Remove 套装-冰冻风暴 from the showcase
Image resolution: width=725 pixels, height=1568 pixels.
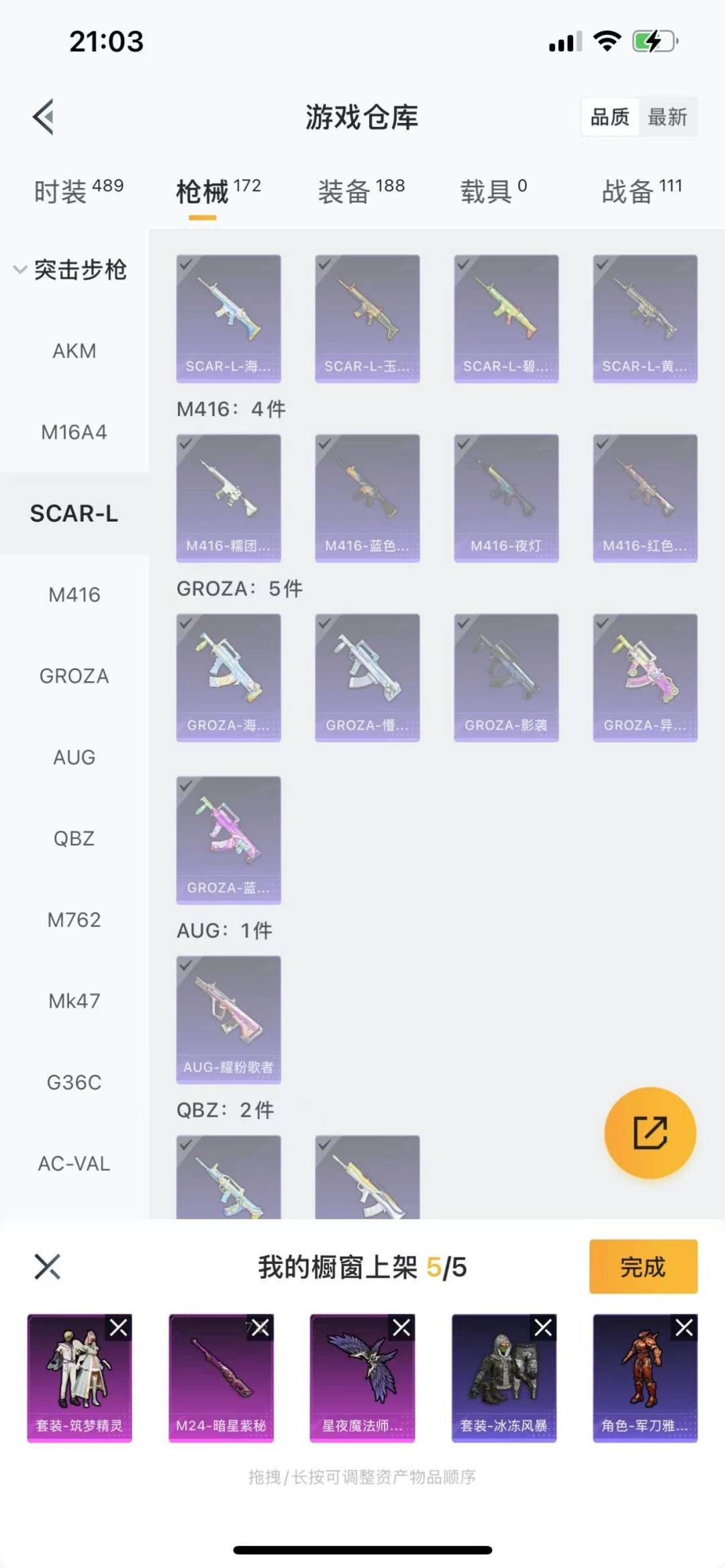tap(543, 1327)
